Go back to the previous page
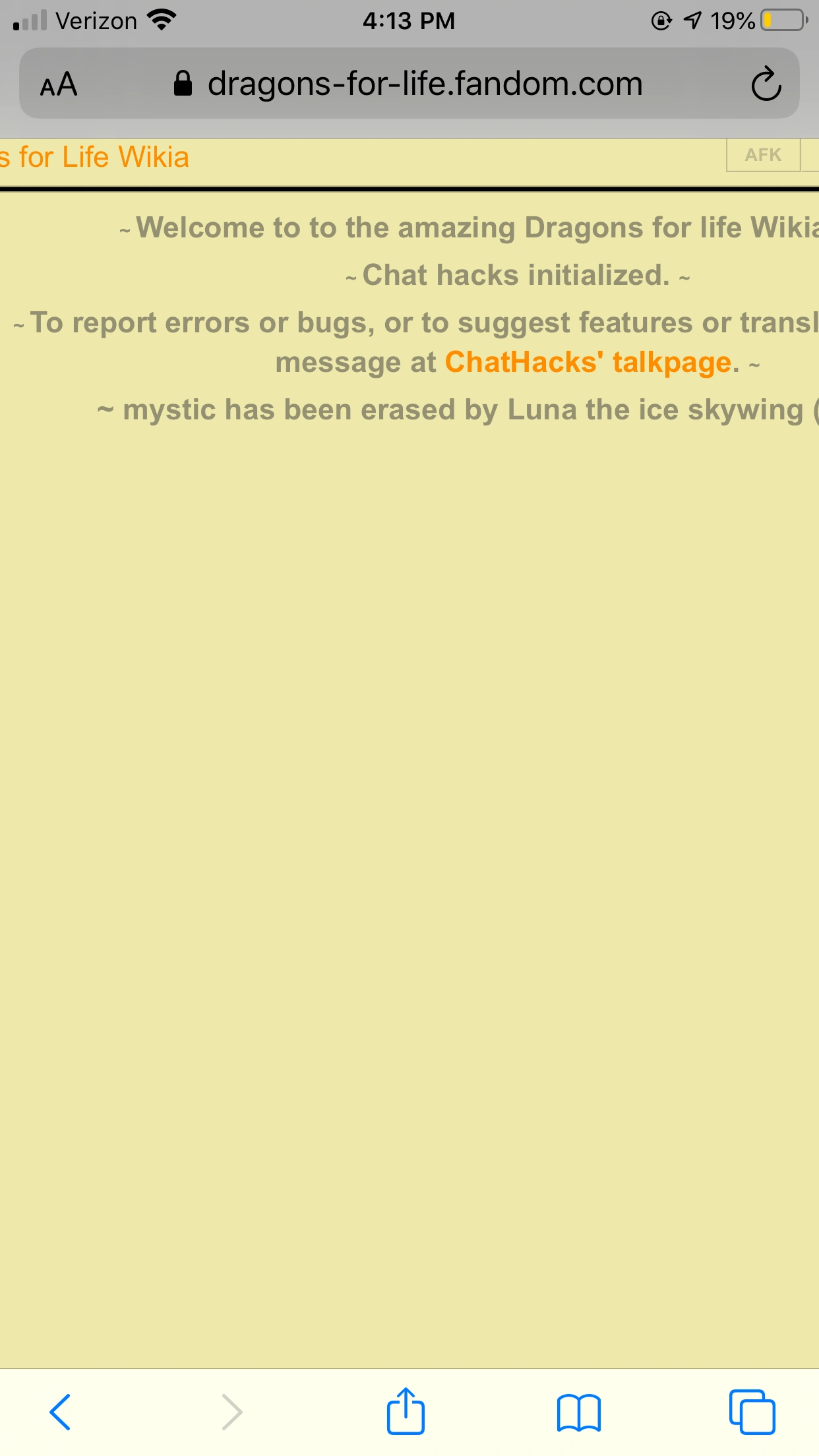The height and width of the screenshot is (1456, 819). (x=60, y=1412)
